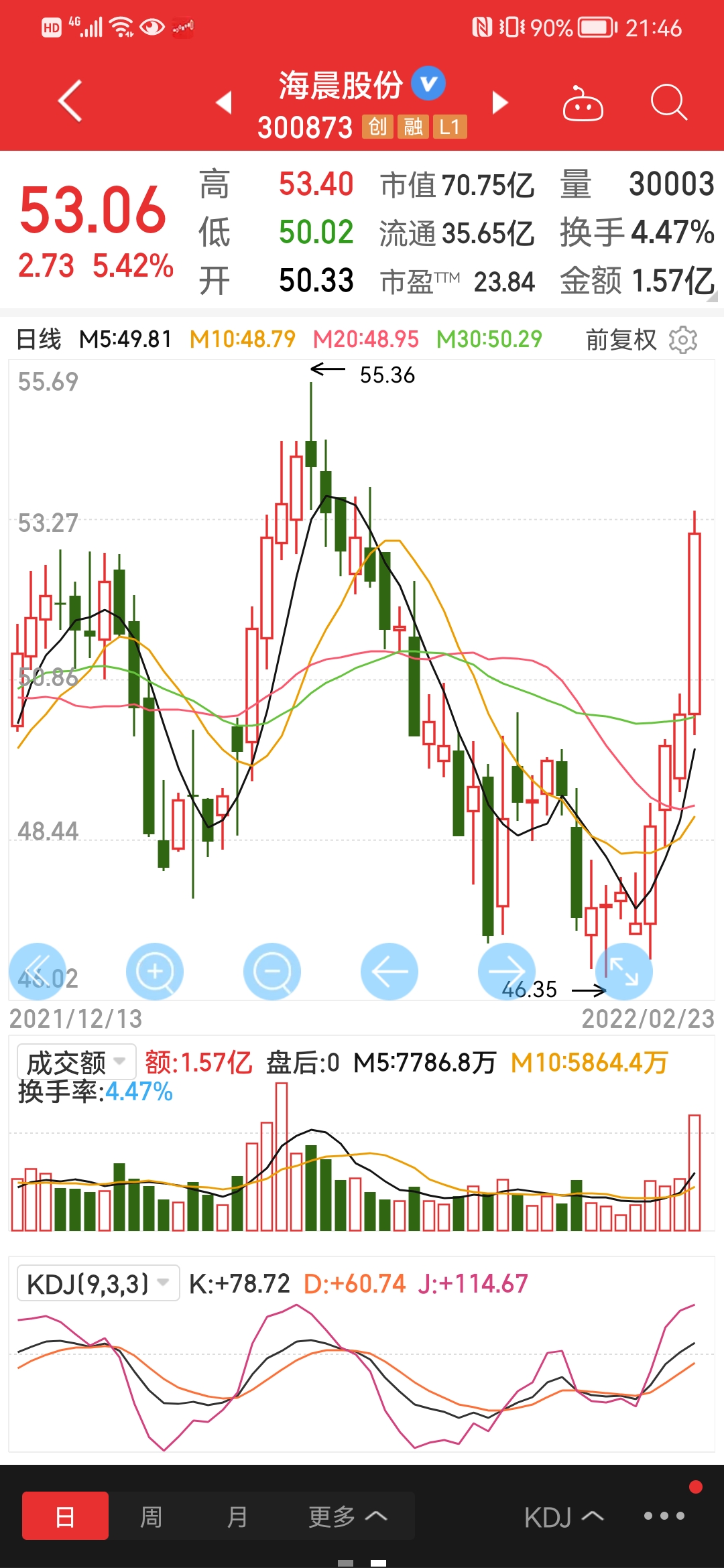Open the three-dot more menu
Screen dimensions: 724x1568
coord(664,1516)
